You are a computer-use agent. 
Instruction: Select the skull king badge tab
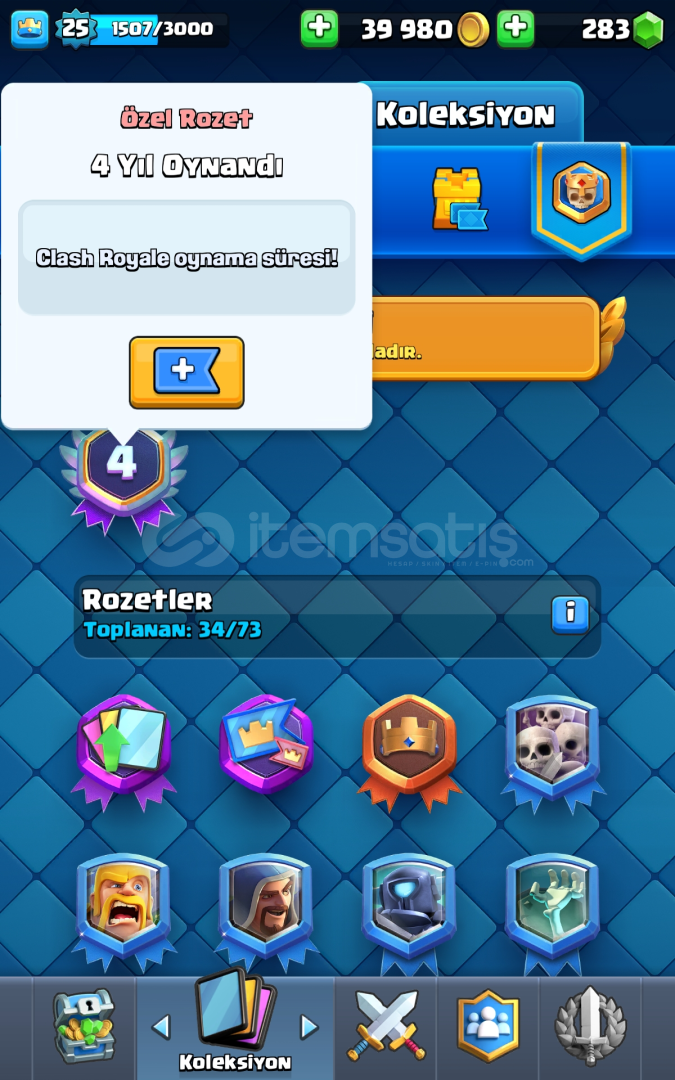[581, 200]
